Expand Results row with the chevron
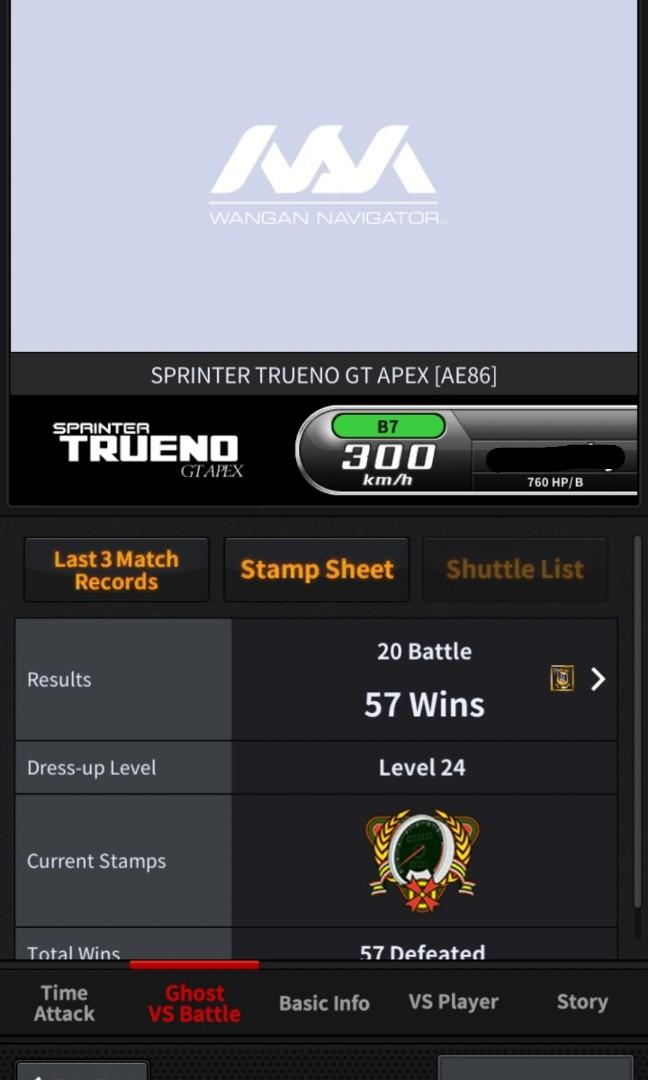 [x=598, y=680]
